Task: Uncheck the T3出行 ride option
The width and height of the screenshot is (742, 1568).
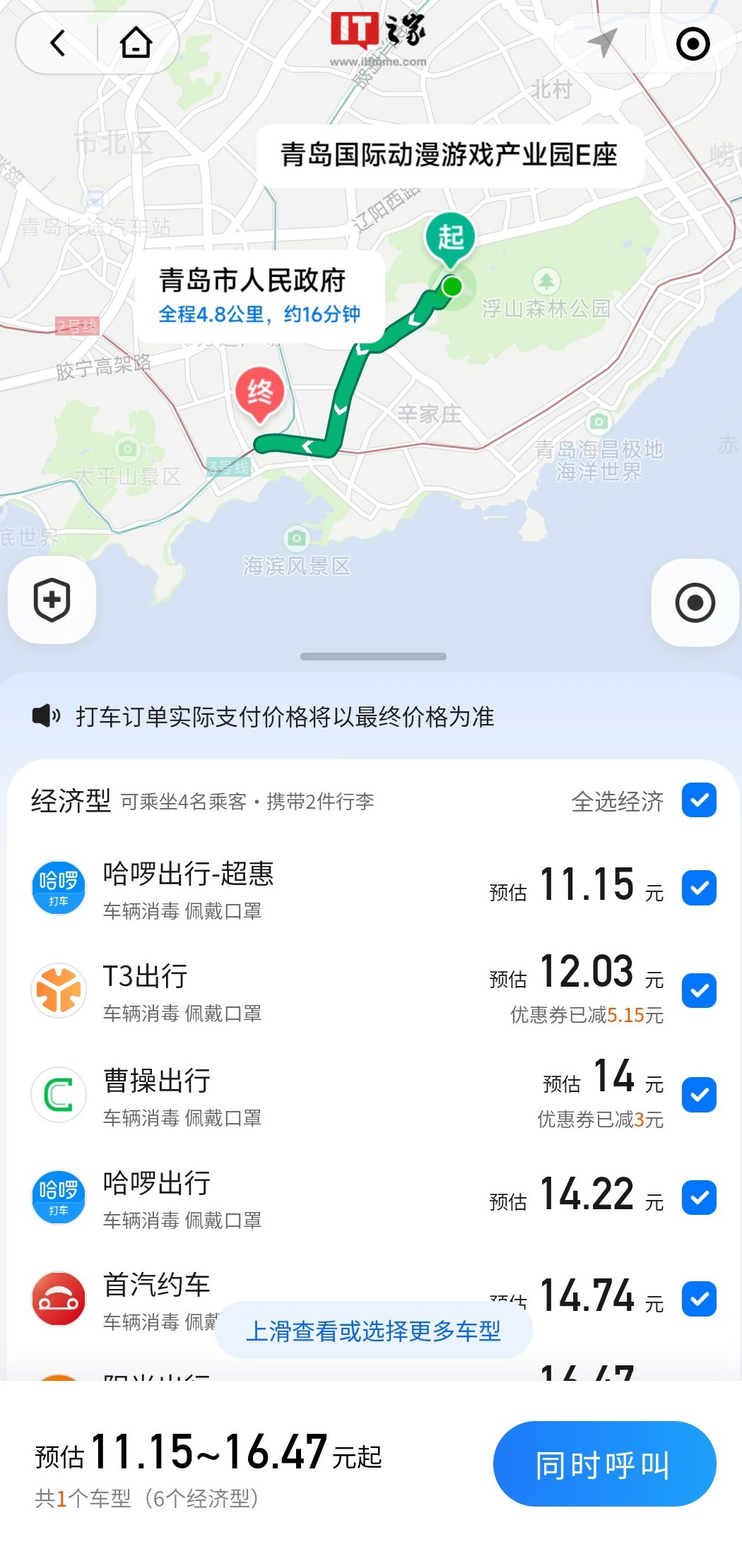Action: pyautogui.click(x=699, y=990)
